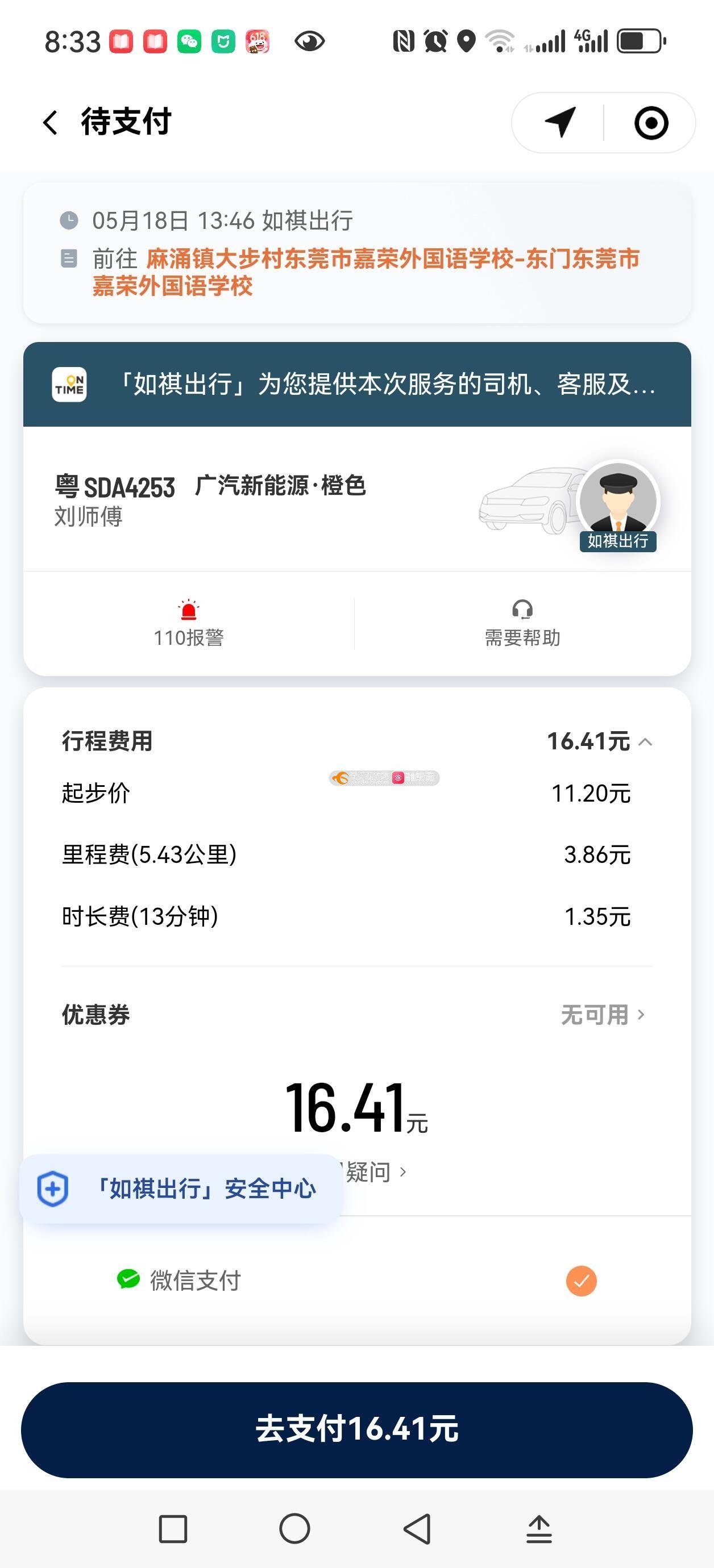Tap the navigation arrow icon in the capsule
The width and height of the screenshot is (714, 1568).
point(560,122)
